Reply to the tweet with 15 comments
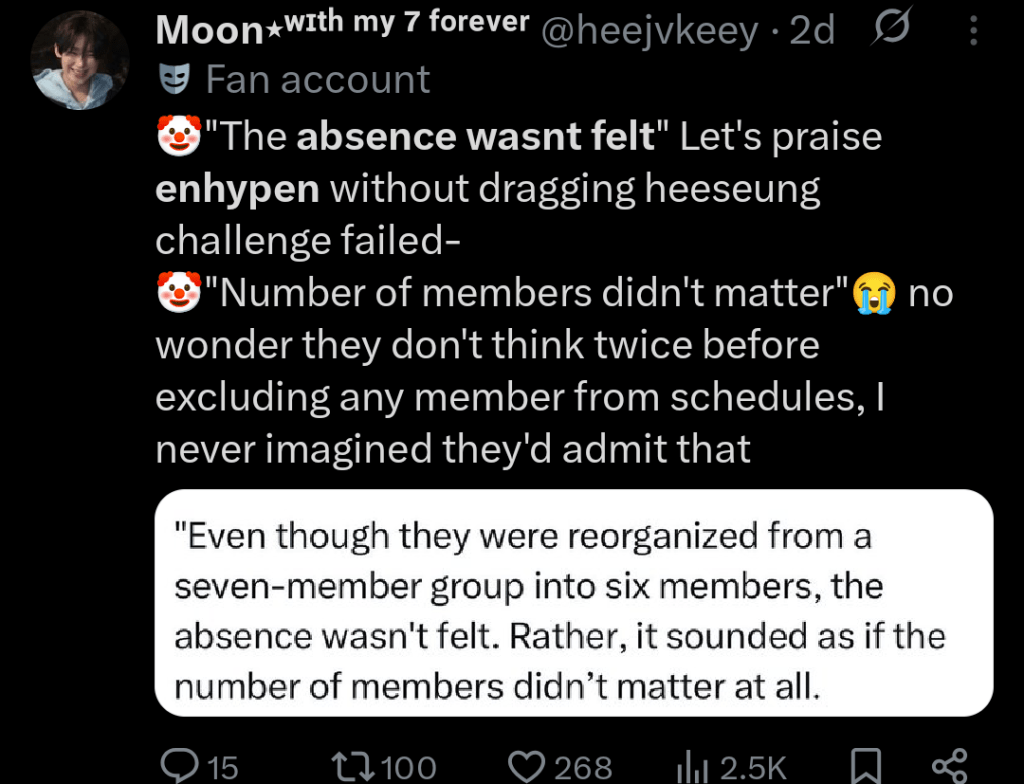This screenshot has height=784, width=1024. click(199, 766)
